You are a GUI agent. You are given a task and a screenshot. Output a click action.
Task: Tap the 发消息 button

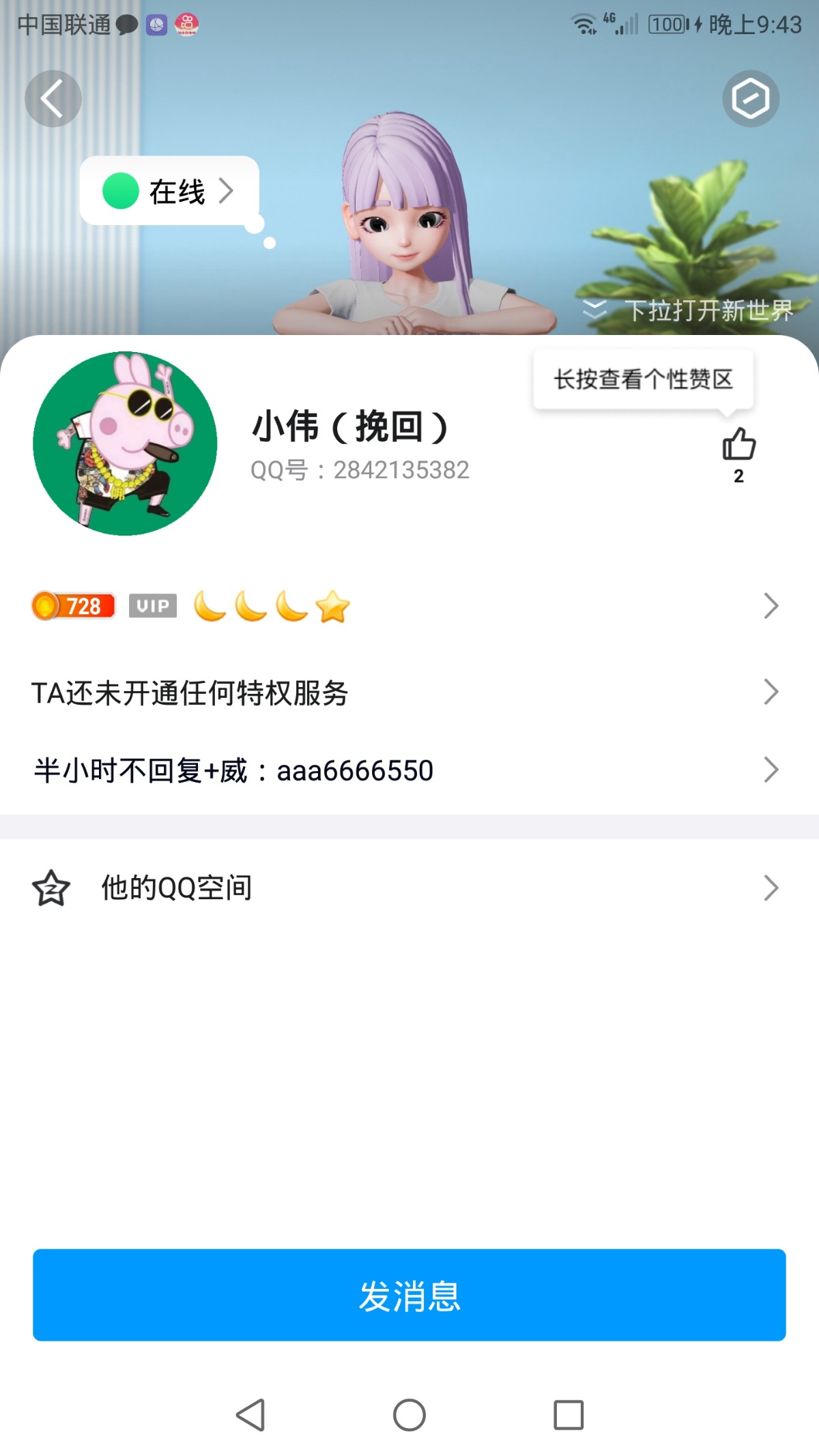point(409,1295)
